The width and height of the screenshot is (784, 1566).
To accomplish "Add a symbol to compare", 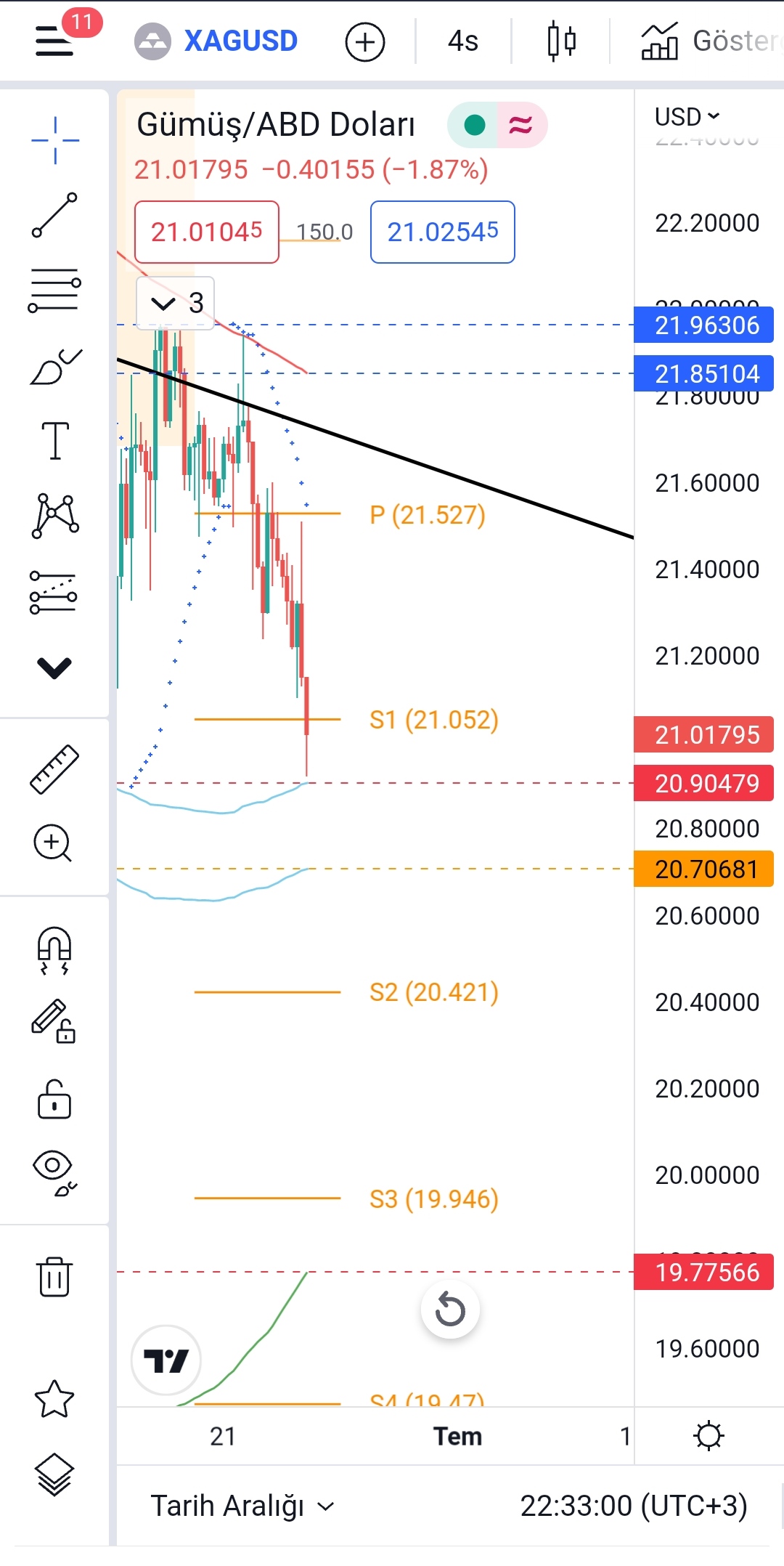I will 364,42.
